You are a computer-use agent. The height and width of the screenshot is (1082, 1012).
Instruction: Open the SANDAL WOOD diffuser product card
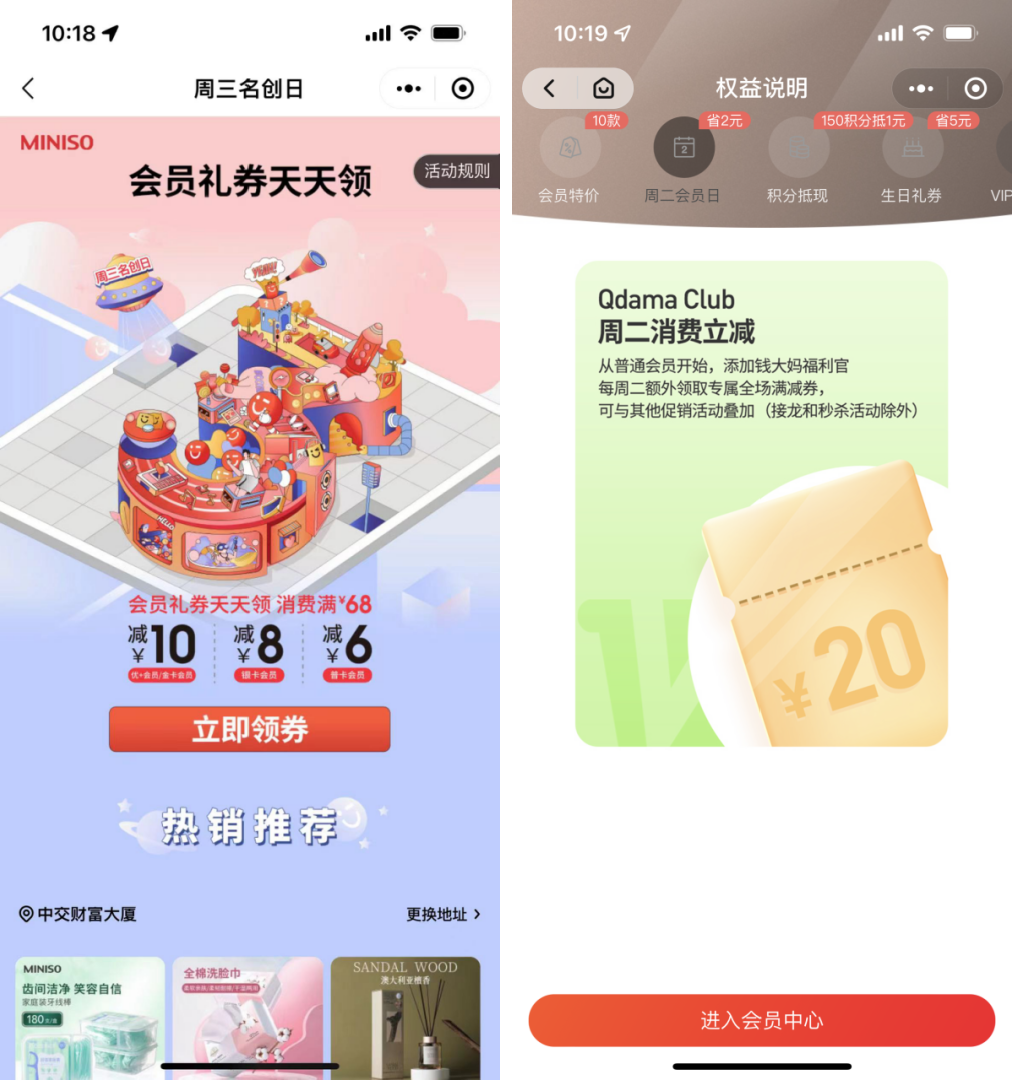(x=405, y=1010)
